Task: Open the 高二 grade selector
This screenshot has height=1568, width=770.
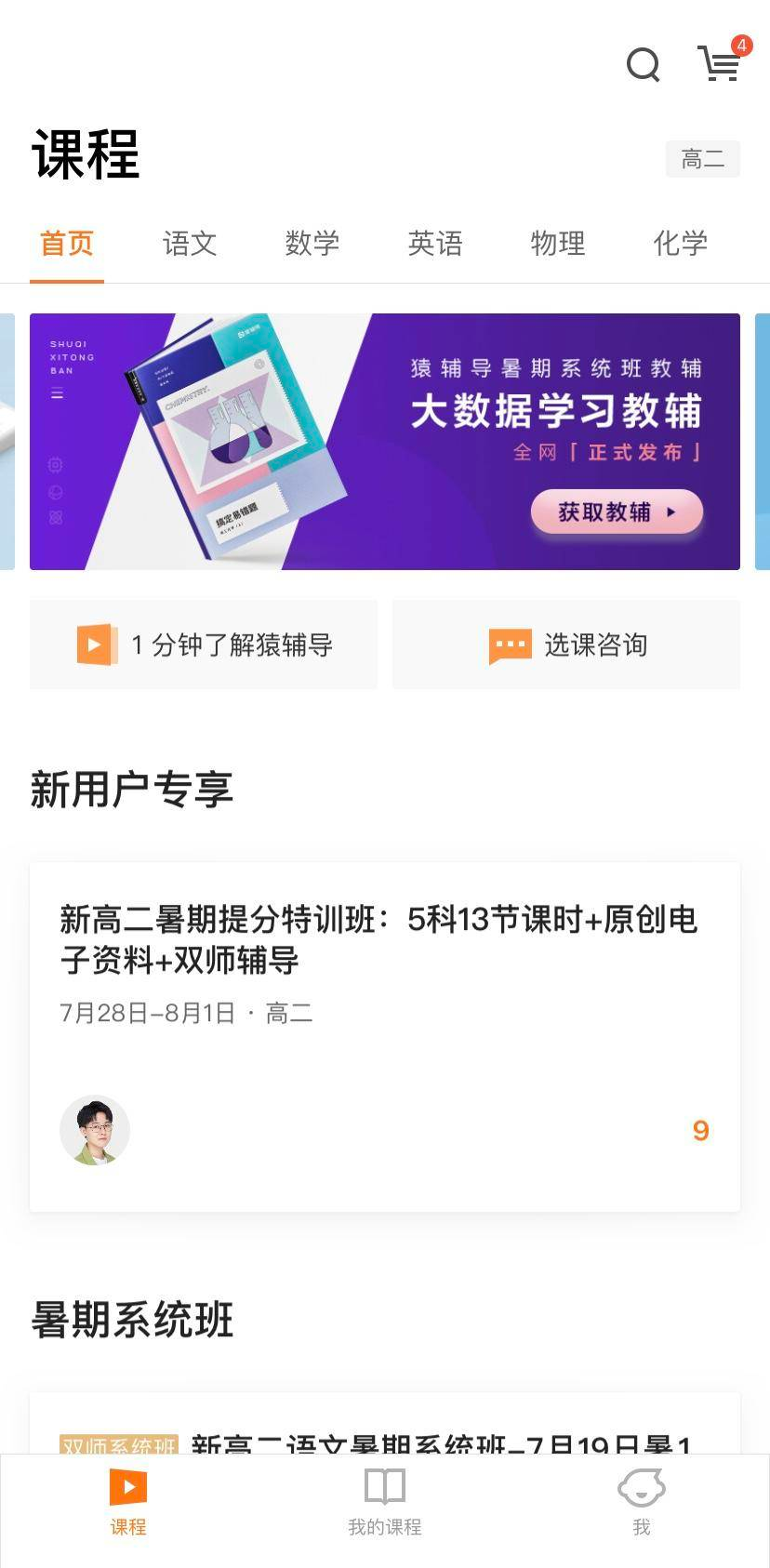Action: point(703,158)
